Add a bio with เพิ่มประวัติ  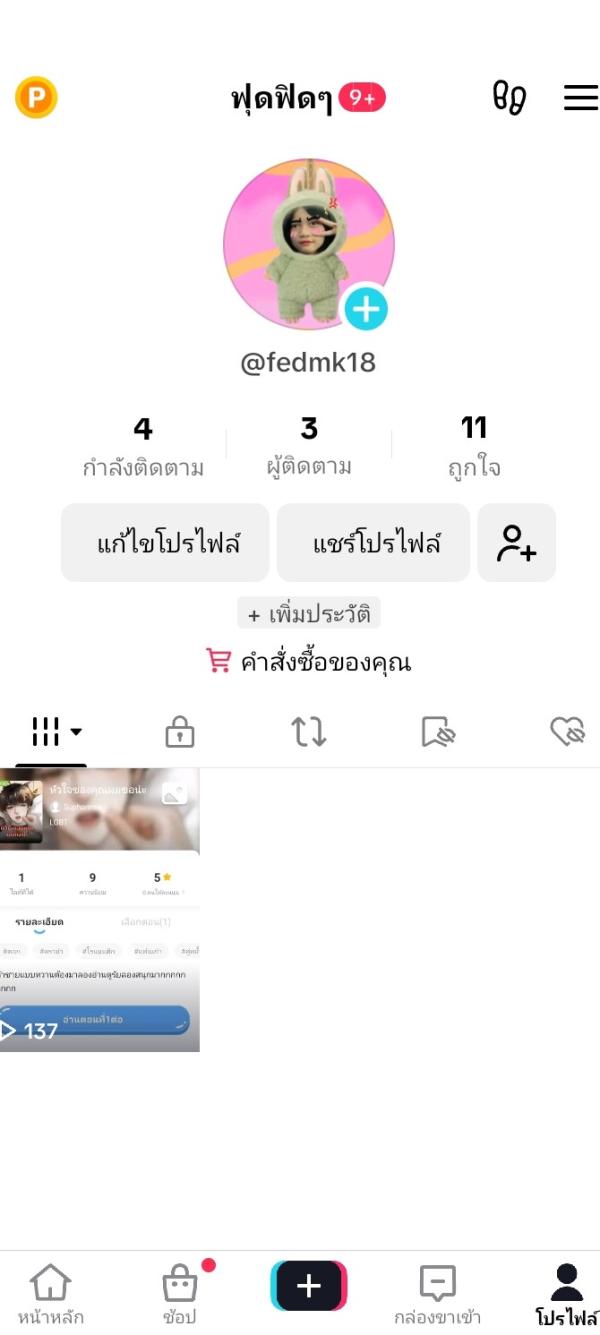309,614
